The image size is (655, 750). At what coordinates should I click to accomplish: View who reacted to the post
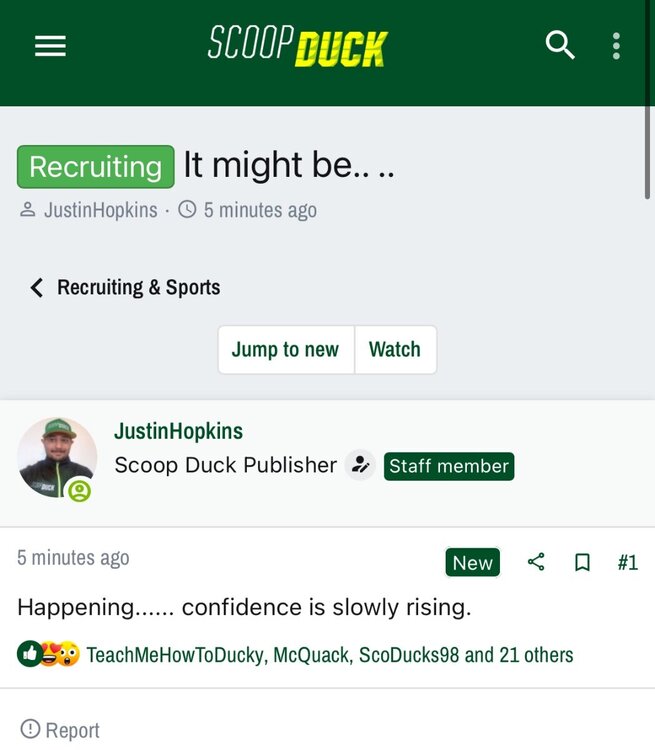click(330, 655)
